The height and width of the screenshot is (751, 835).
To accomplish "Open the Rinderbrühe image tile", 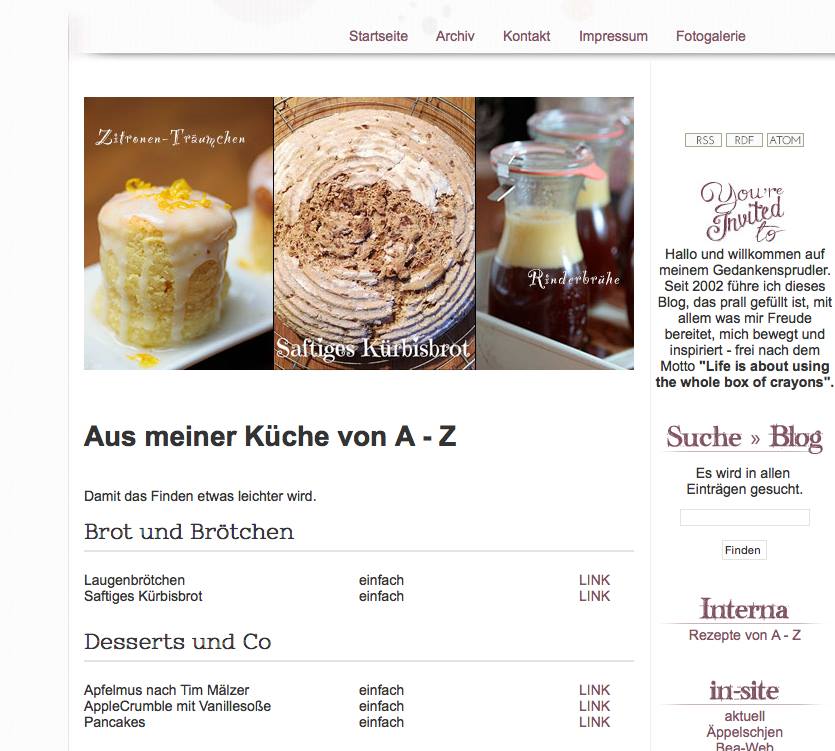I will (554, 233).
